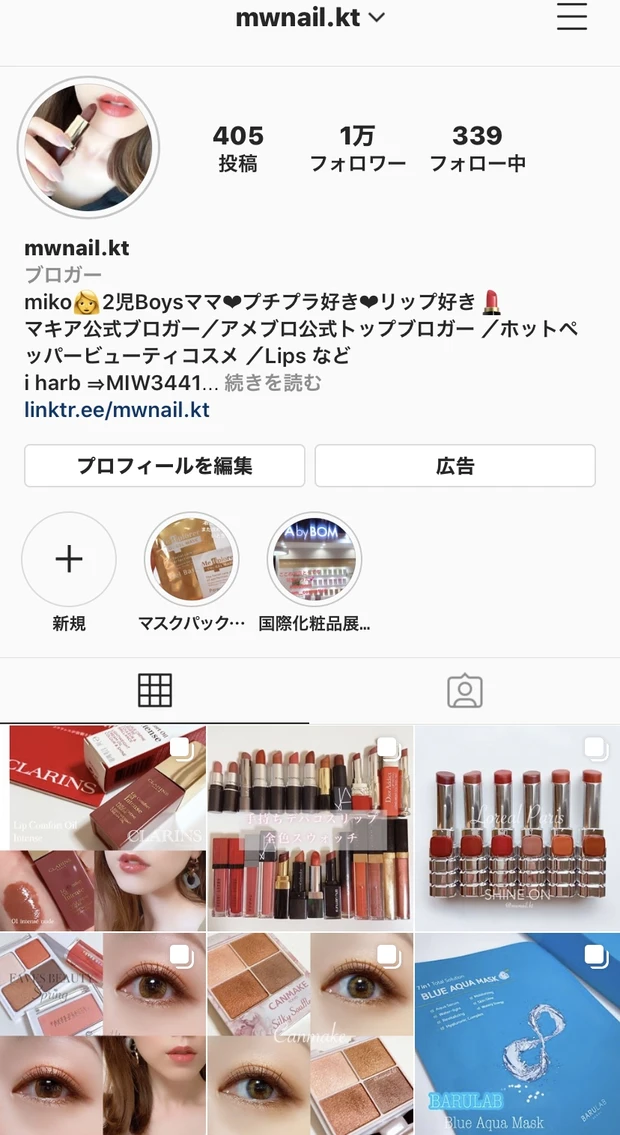Open the マスクパック highlight
Screen dimensions: 620x1135
click(191, 560)
